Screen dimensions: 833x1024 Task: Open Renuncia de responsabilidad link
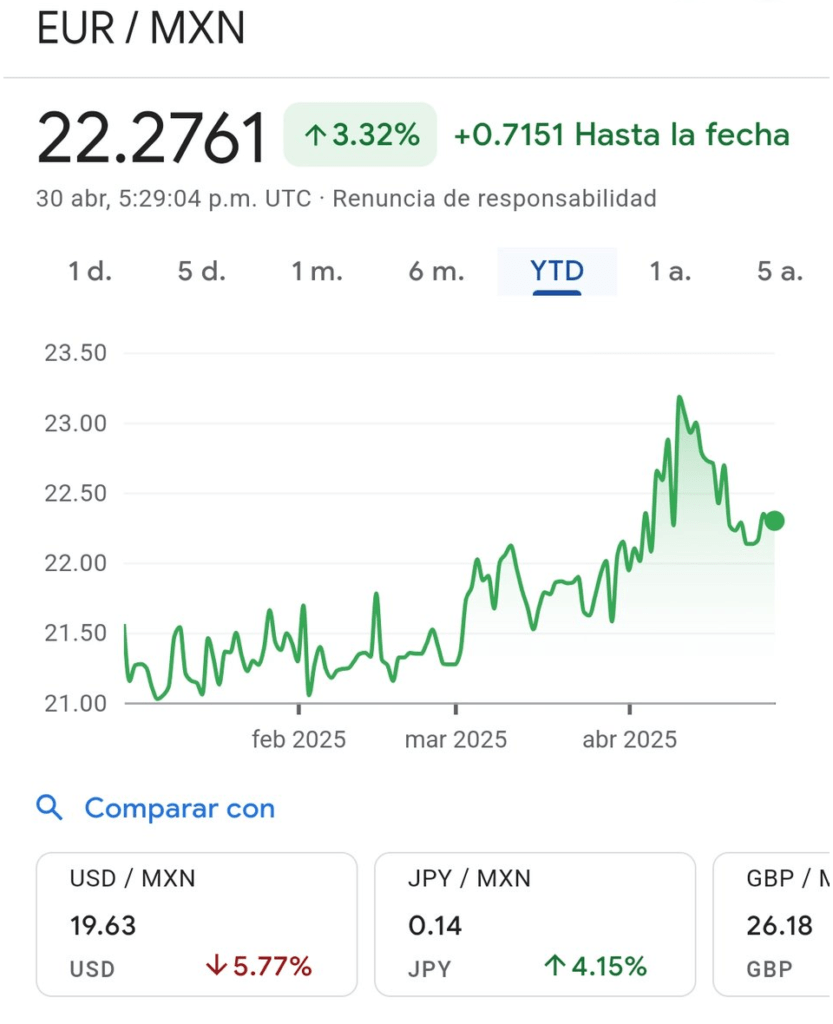pyautogui.click(x=494, y=198)
